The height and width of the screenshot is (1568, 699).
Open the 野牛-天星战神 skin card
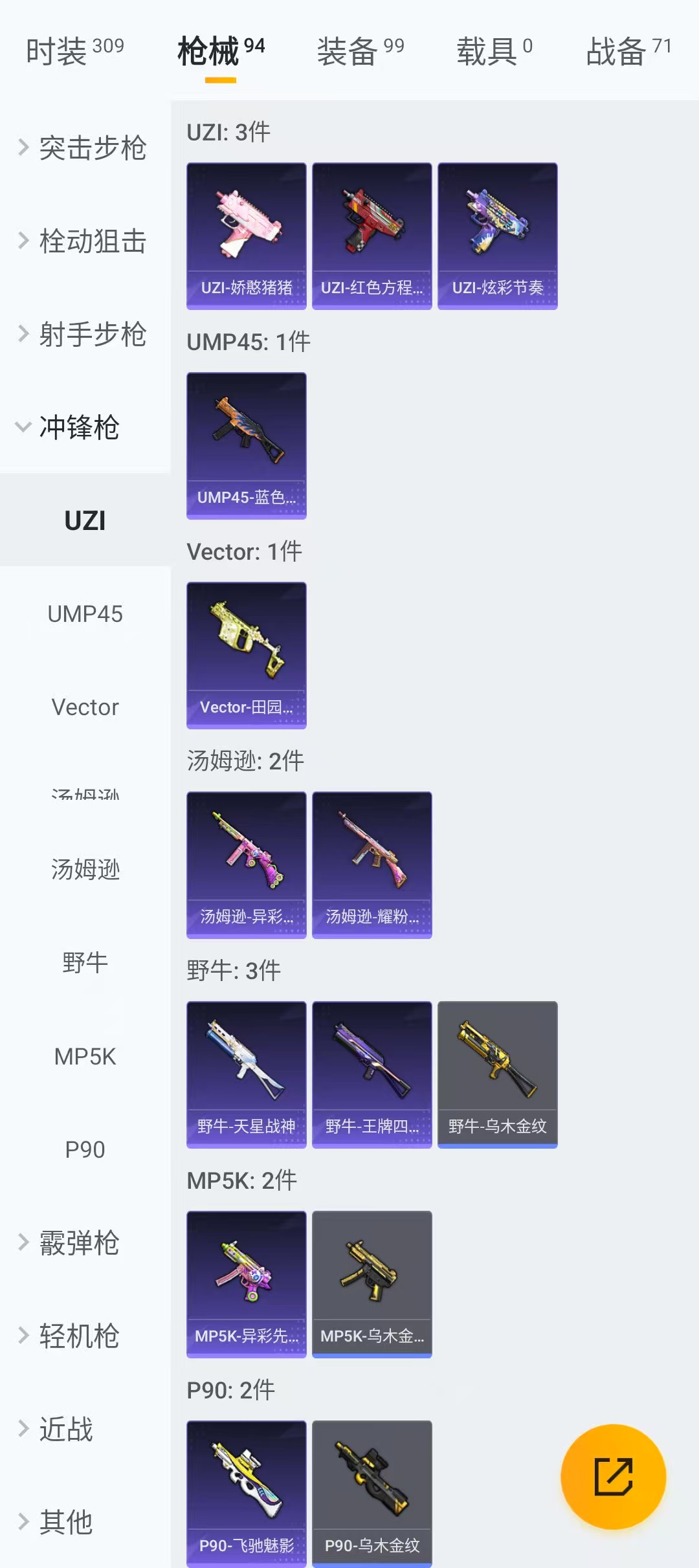point(246,1074)
